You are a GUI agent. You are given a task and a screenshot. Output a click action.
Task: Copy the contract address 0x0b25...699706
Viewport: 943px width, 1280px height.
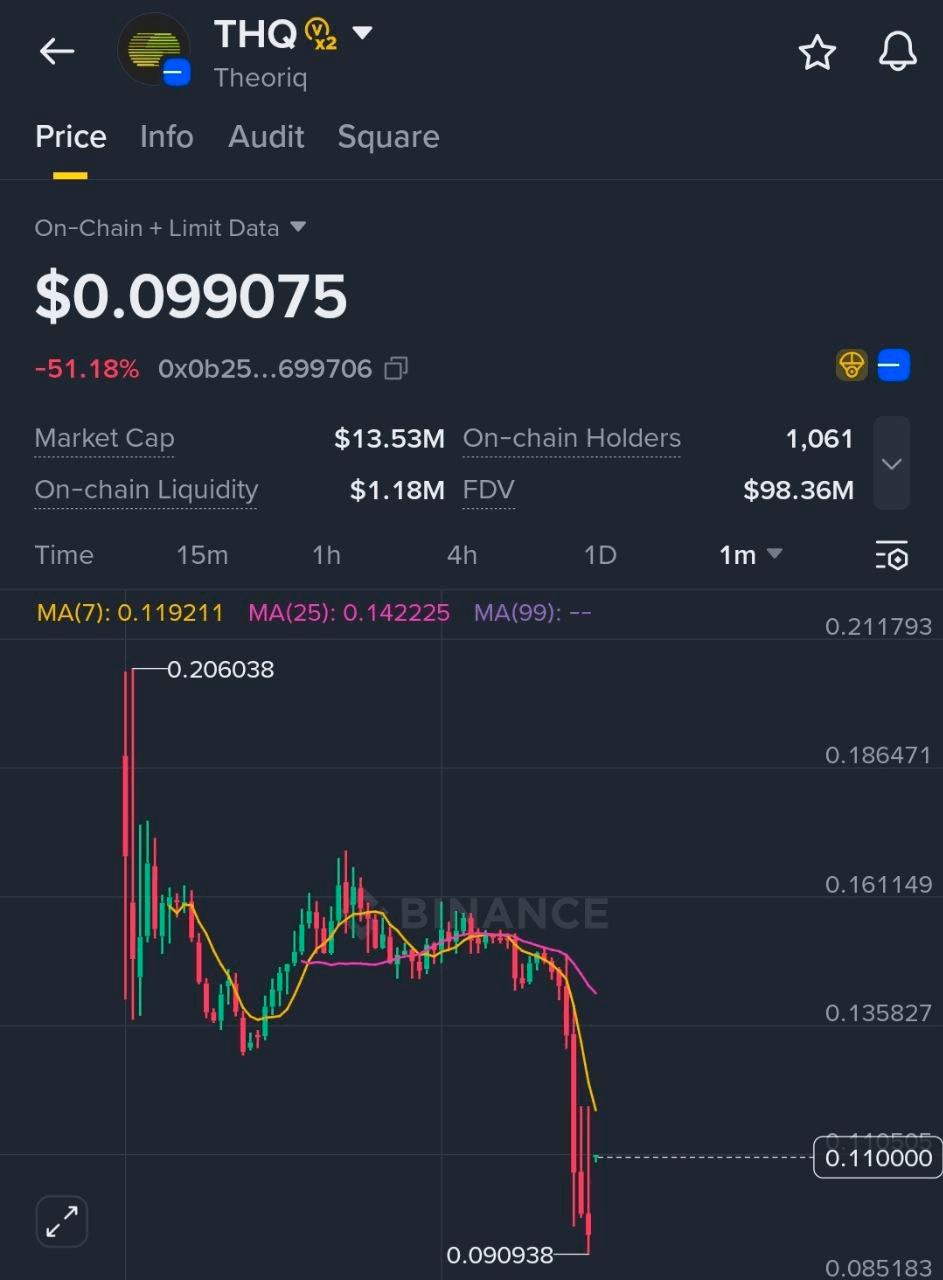pos(396,369)
